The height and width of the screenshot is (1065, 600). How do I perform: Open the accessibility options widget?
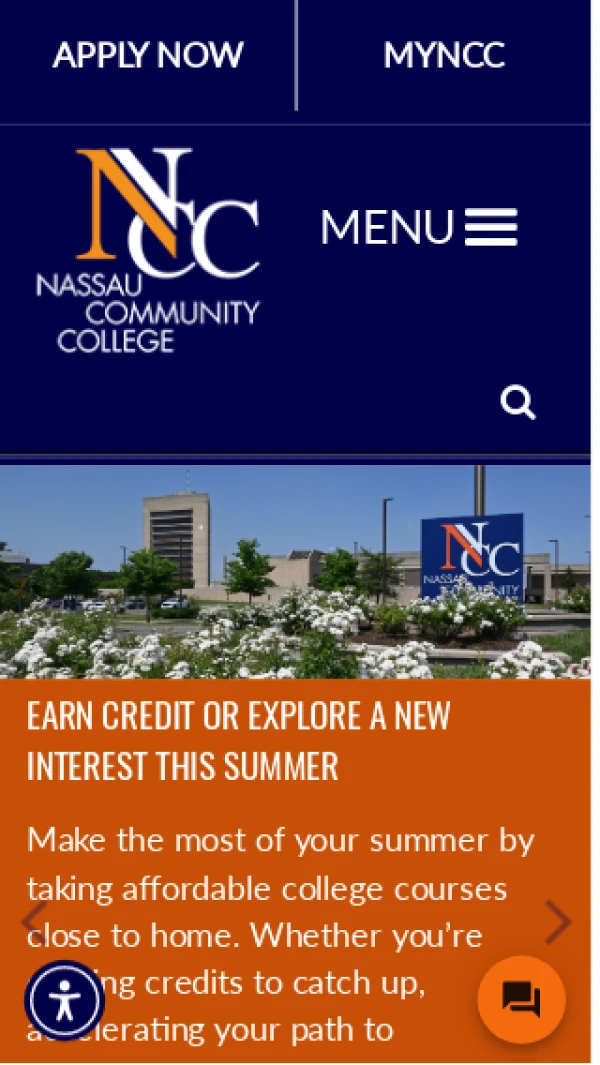pyautogui.click(x=65, y=1000)
